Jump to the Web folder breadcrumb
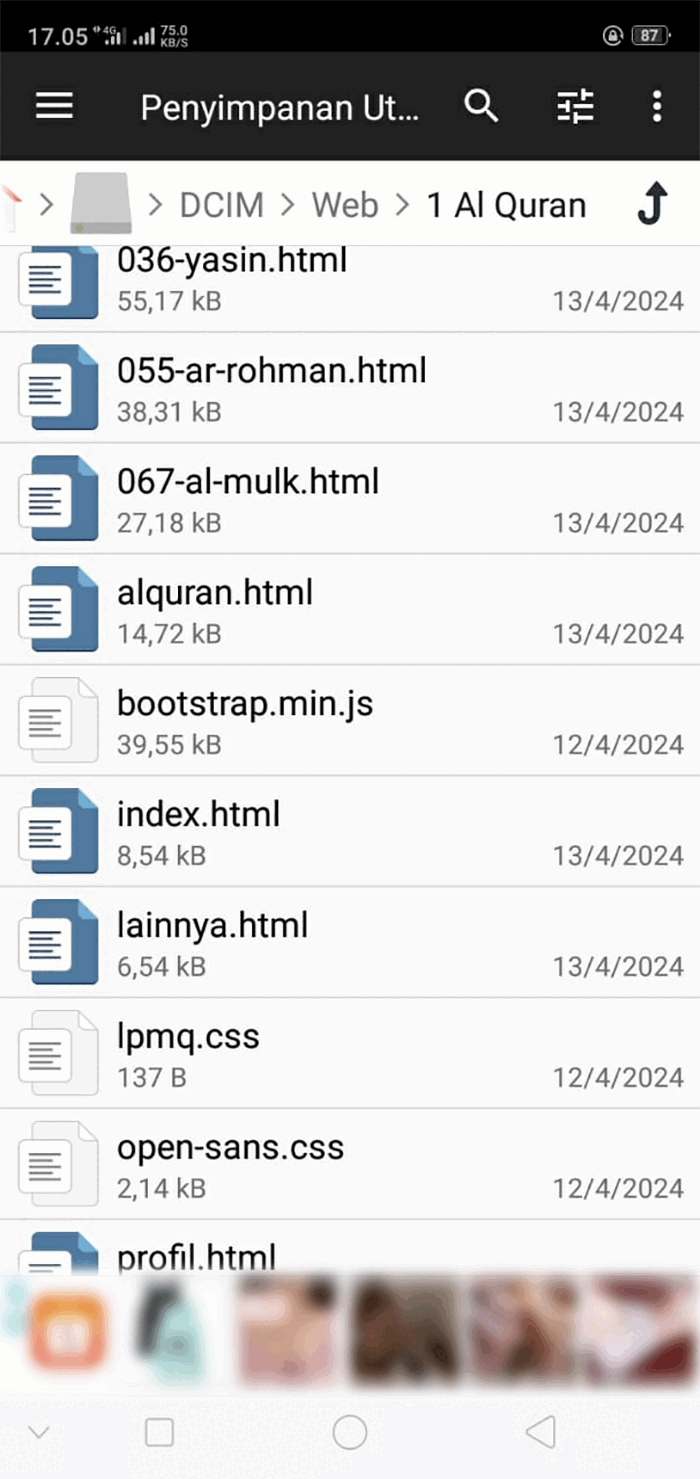700x1479 pixels. pyautogui.click(x=345, y=205)
